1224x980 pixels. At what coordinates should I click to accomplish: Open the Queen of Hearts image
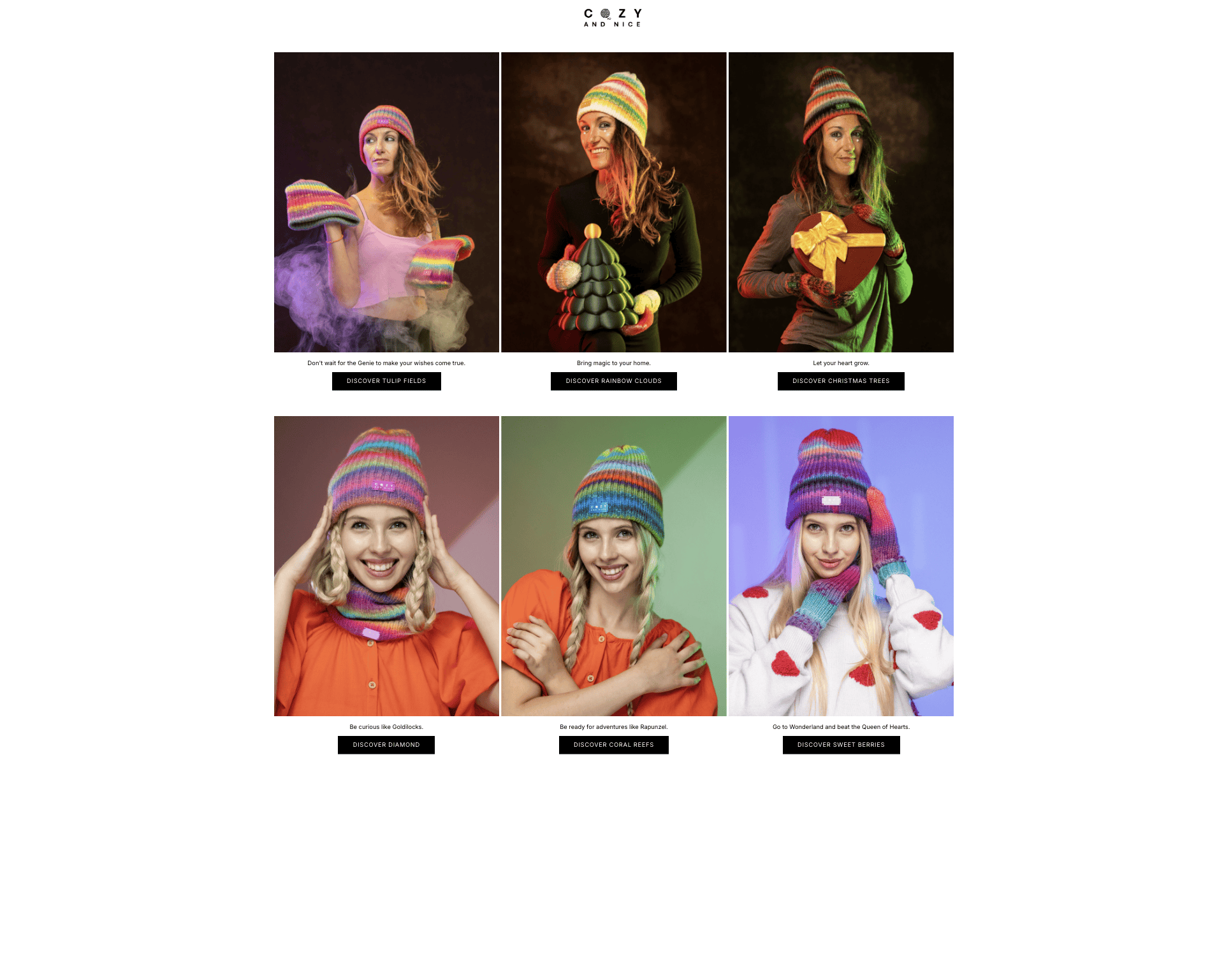[840, 566]
